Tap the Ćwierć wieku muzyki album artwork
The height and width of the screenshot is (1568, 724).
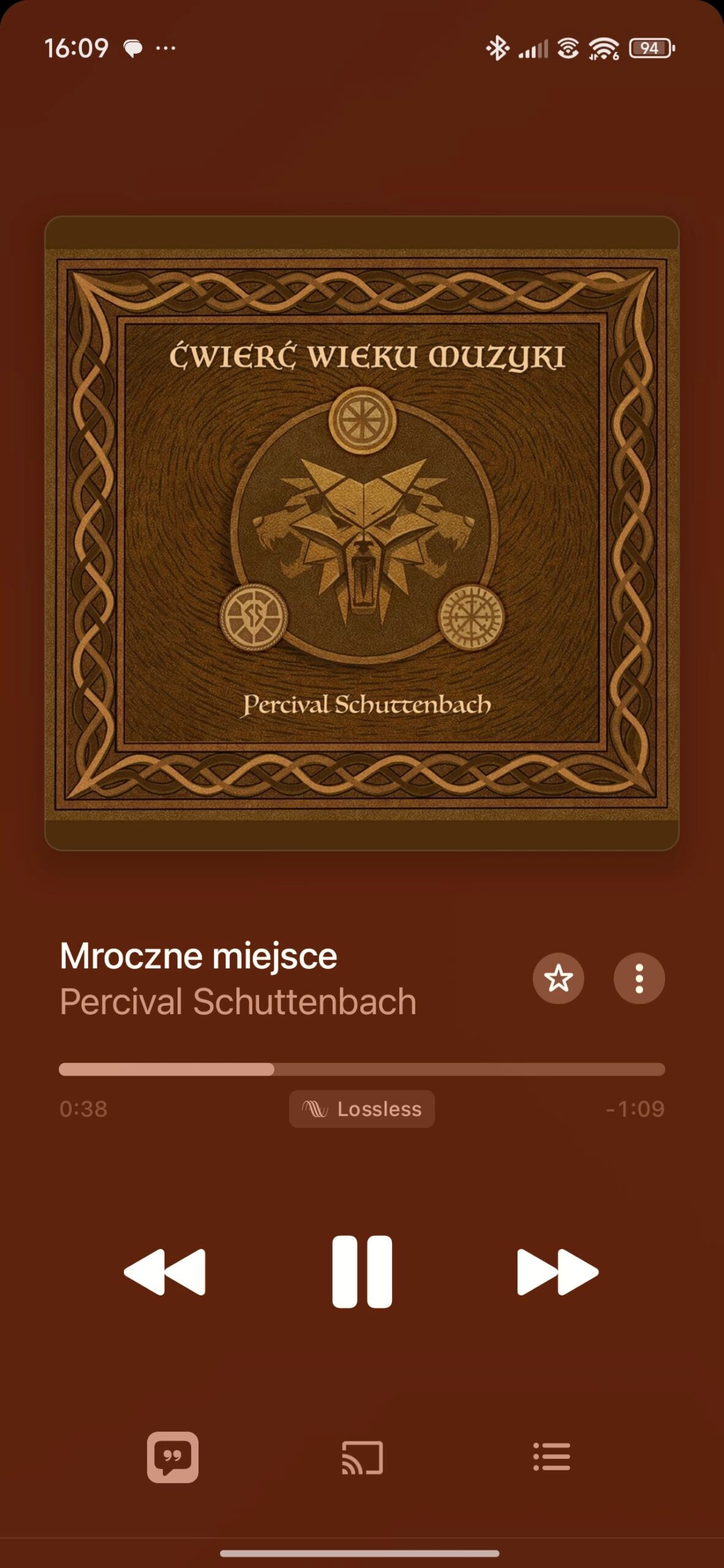point(362,533)
